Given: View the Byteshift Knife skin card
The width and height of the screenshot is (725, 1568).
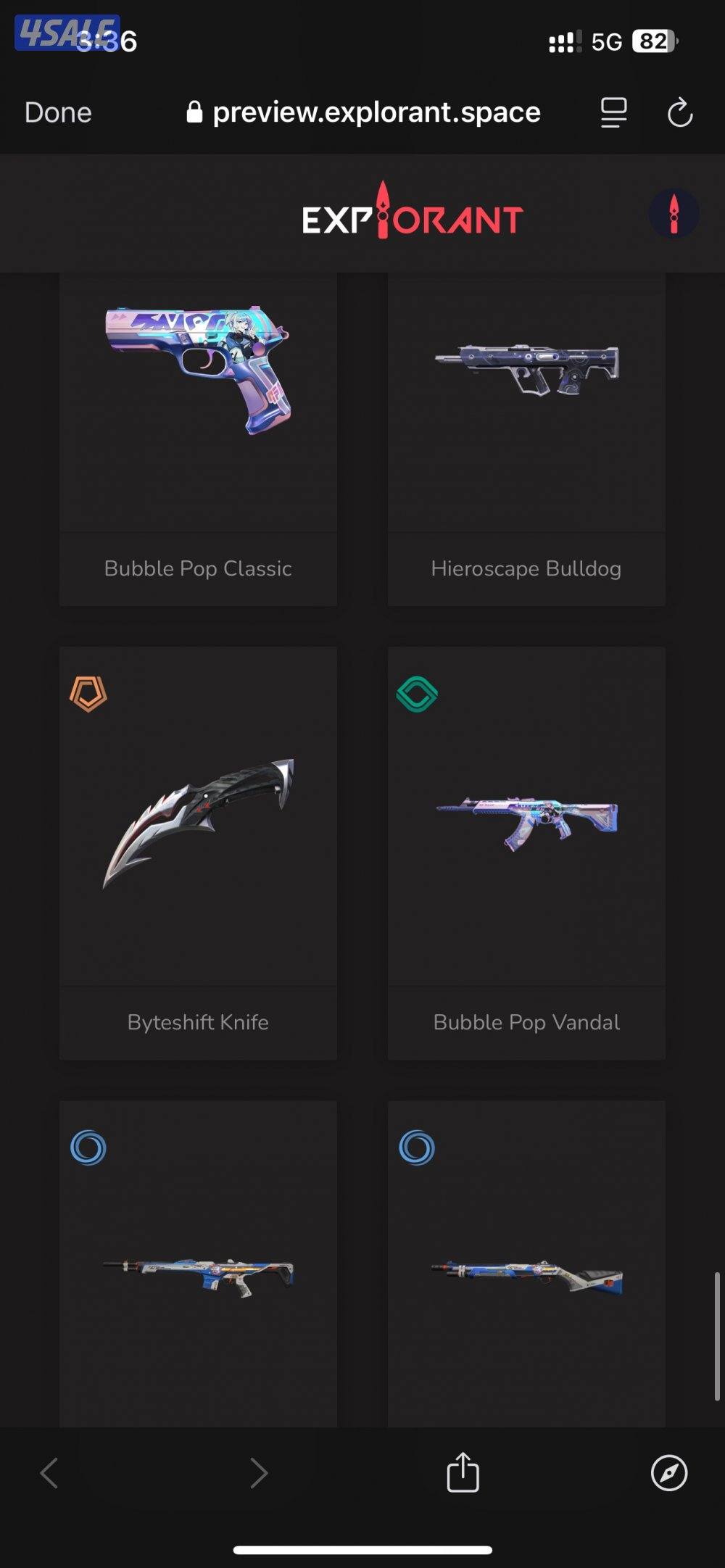Looking at the screenshot, I should click(x=198, y=853).
